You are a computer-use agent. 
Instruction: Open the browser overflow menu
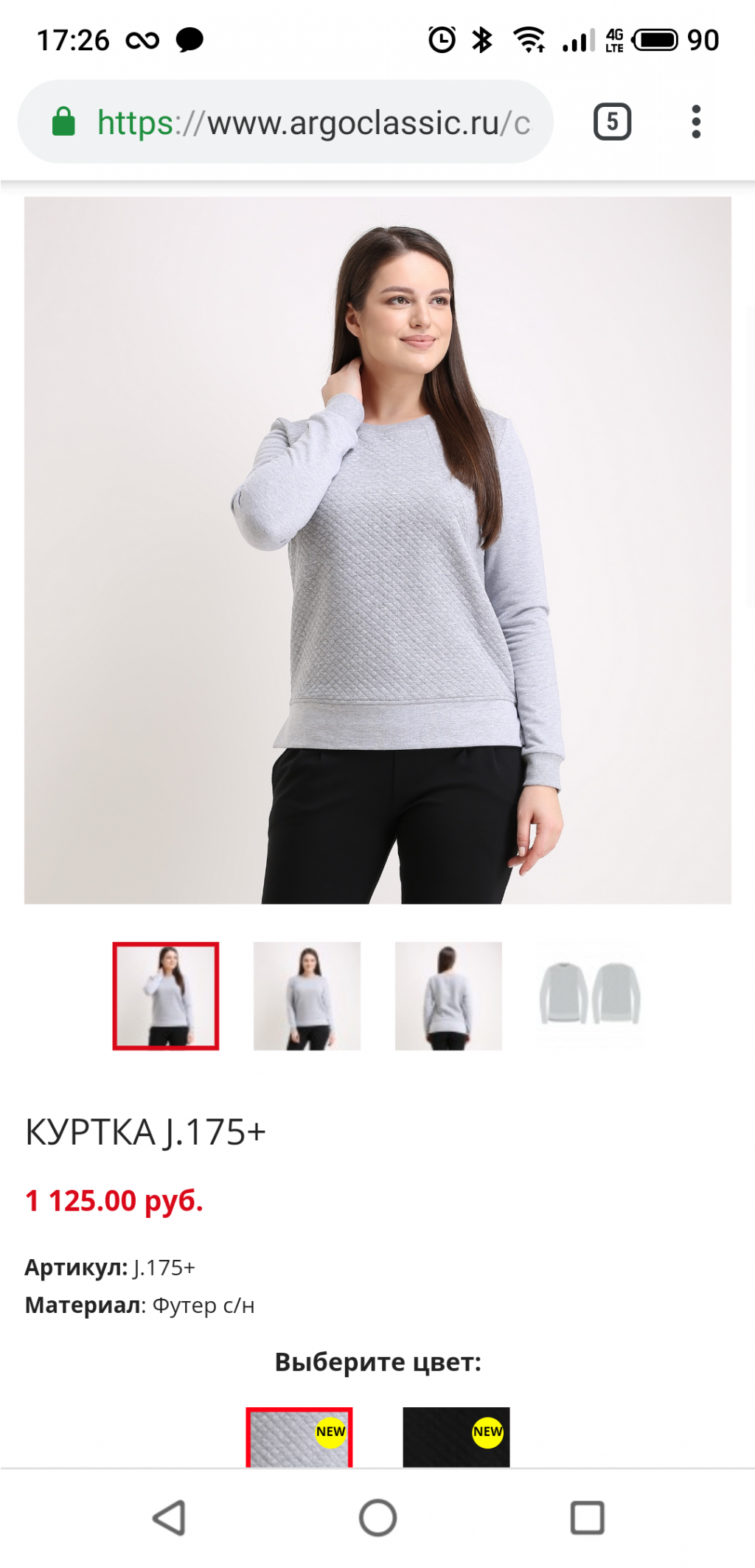point(695,122)
